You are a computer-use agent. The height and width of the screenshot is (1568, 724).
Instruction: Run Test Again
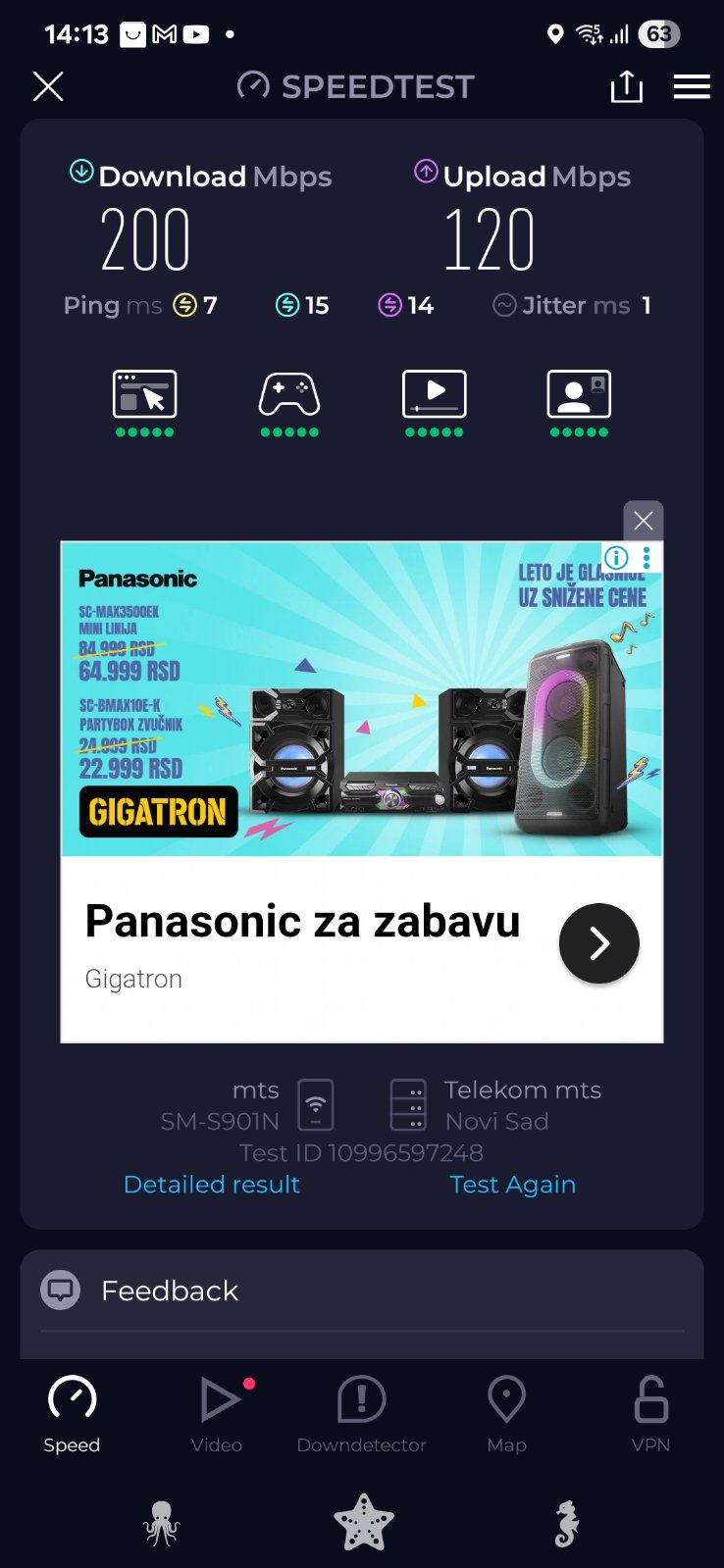[512, 1185]
